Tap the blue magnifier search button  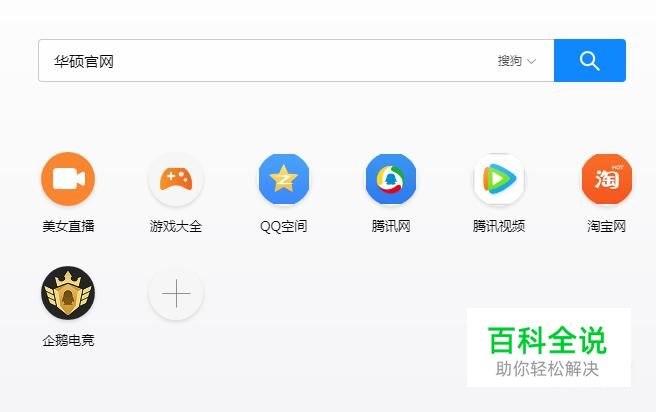pyautogui.click(x=590, y=61)
